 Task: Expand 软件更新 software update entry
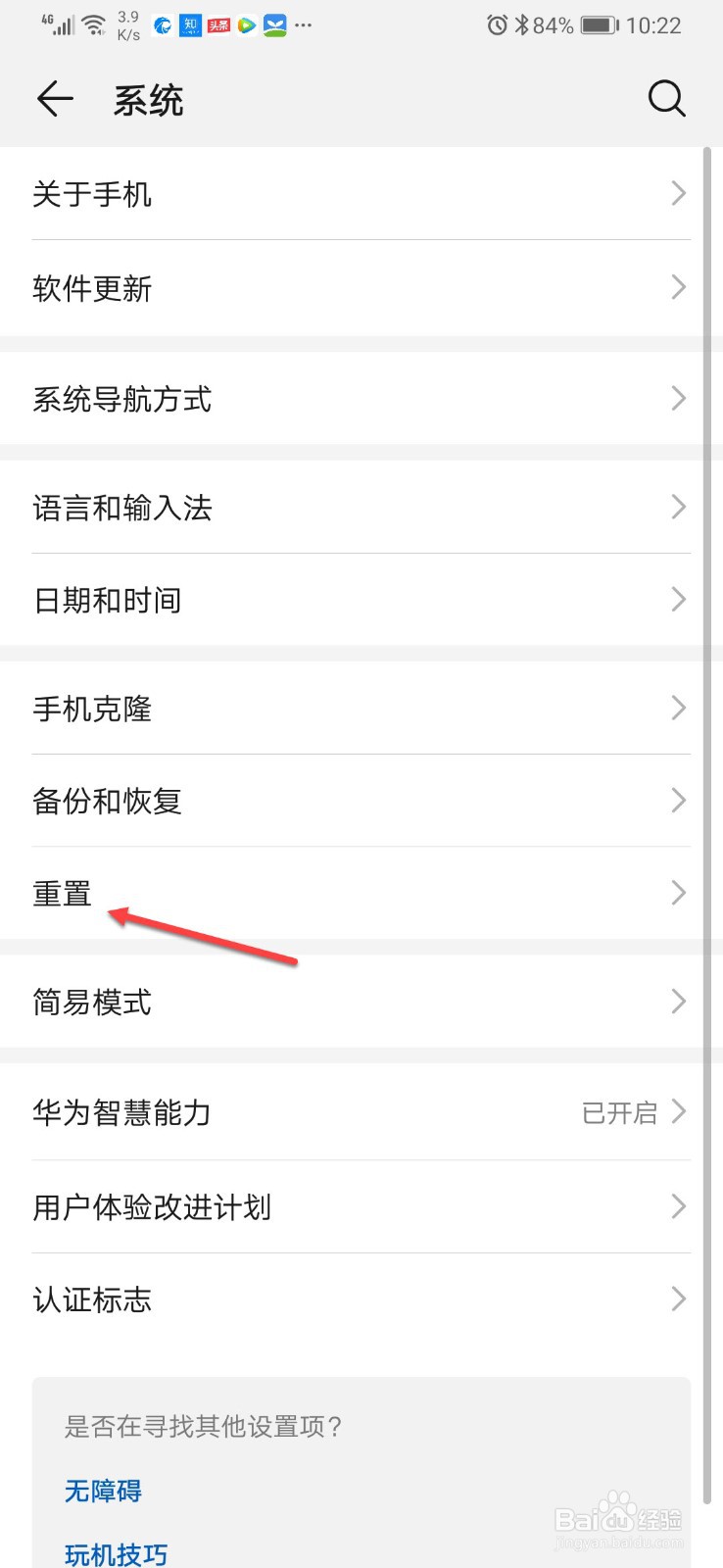tap(361, 287)
